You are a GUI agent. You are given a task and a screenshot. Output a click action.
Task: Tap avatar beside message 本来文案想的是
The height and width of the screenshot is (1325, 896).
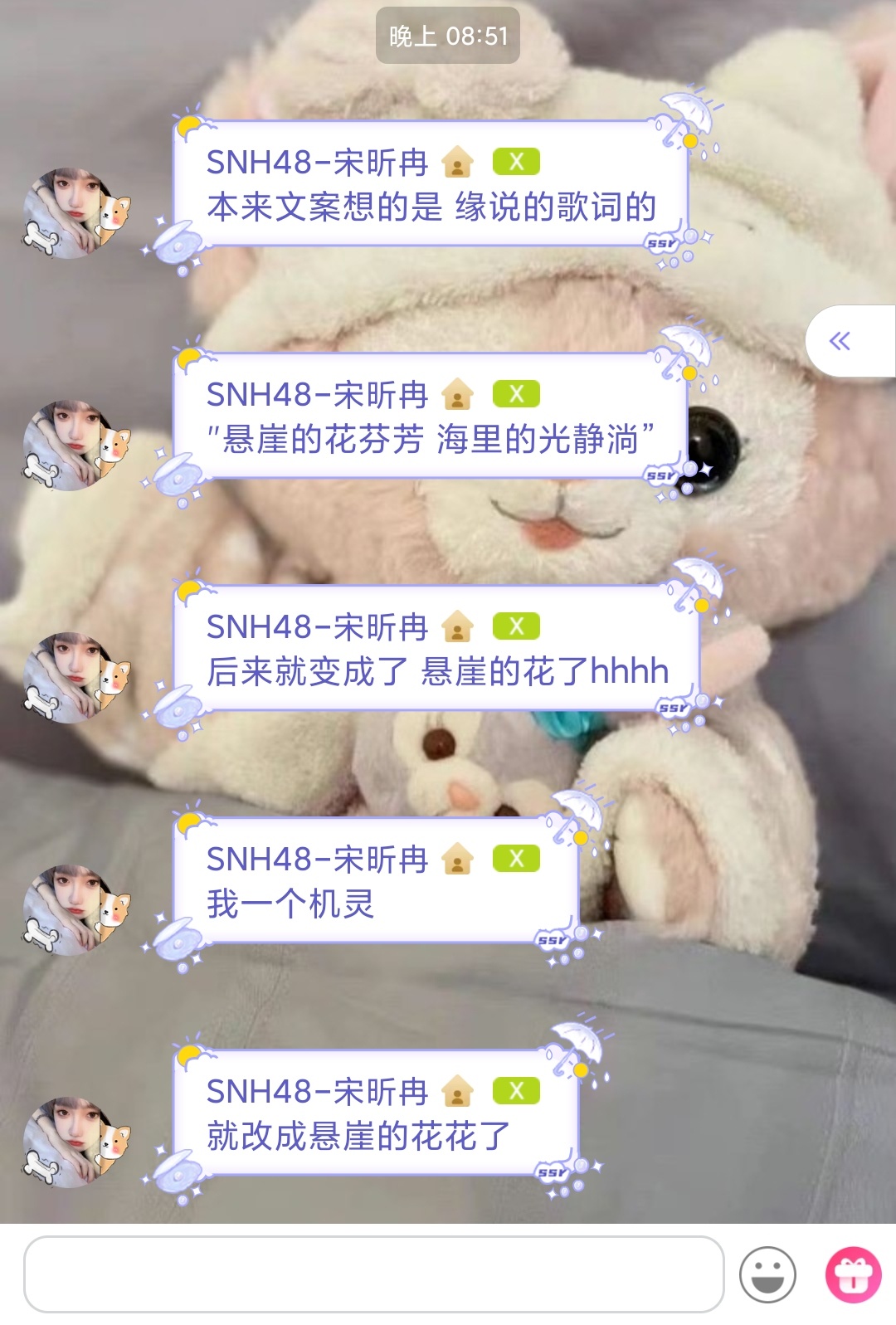click(x=77, y=212)
